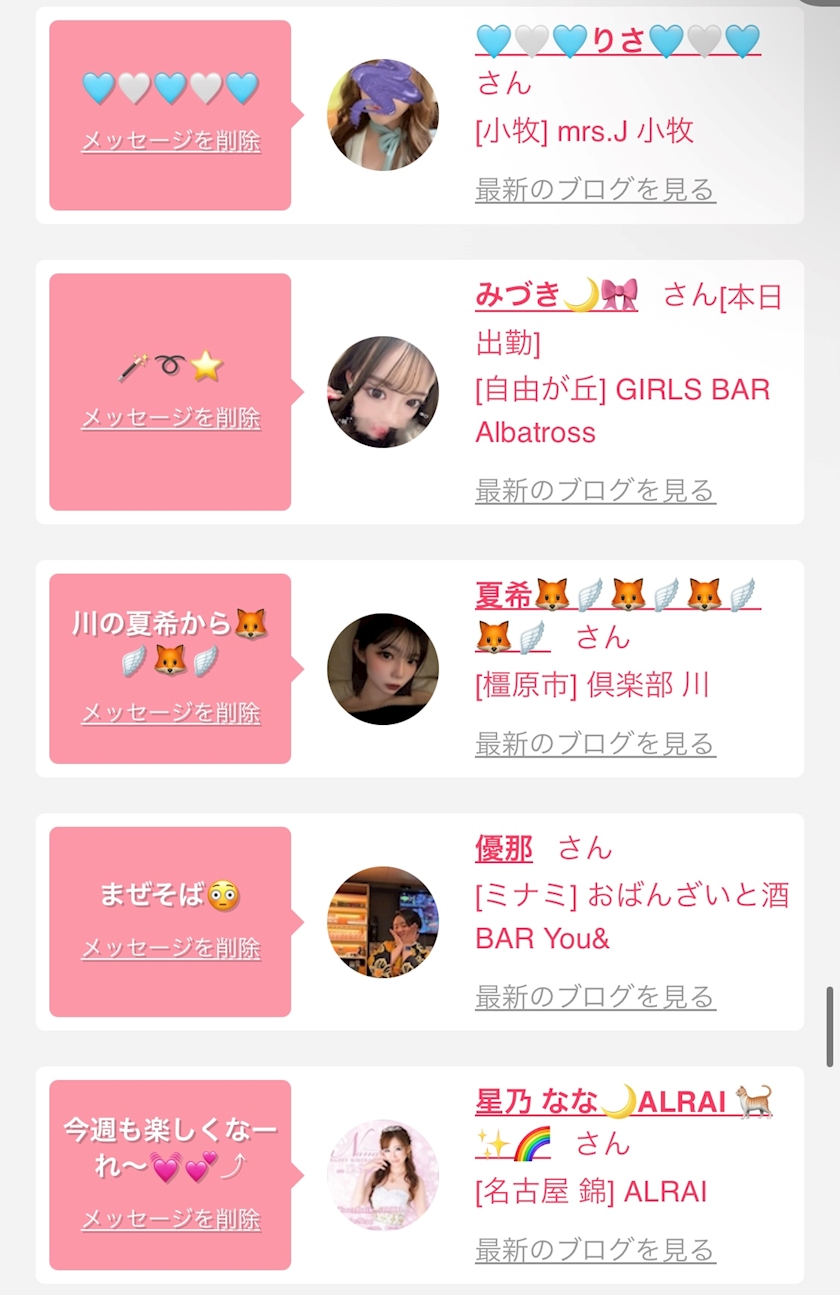View latest blog of みづき at Albatross
The height and width of the screenshot is (1295, 840).
click(595, 490)
